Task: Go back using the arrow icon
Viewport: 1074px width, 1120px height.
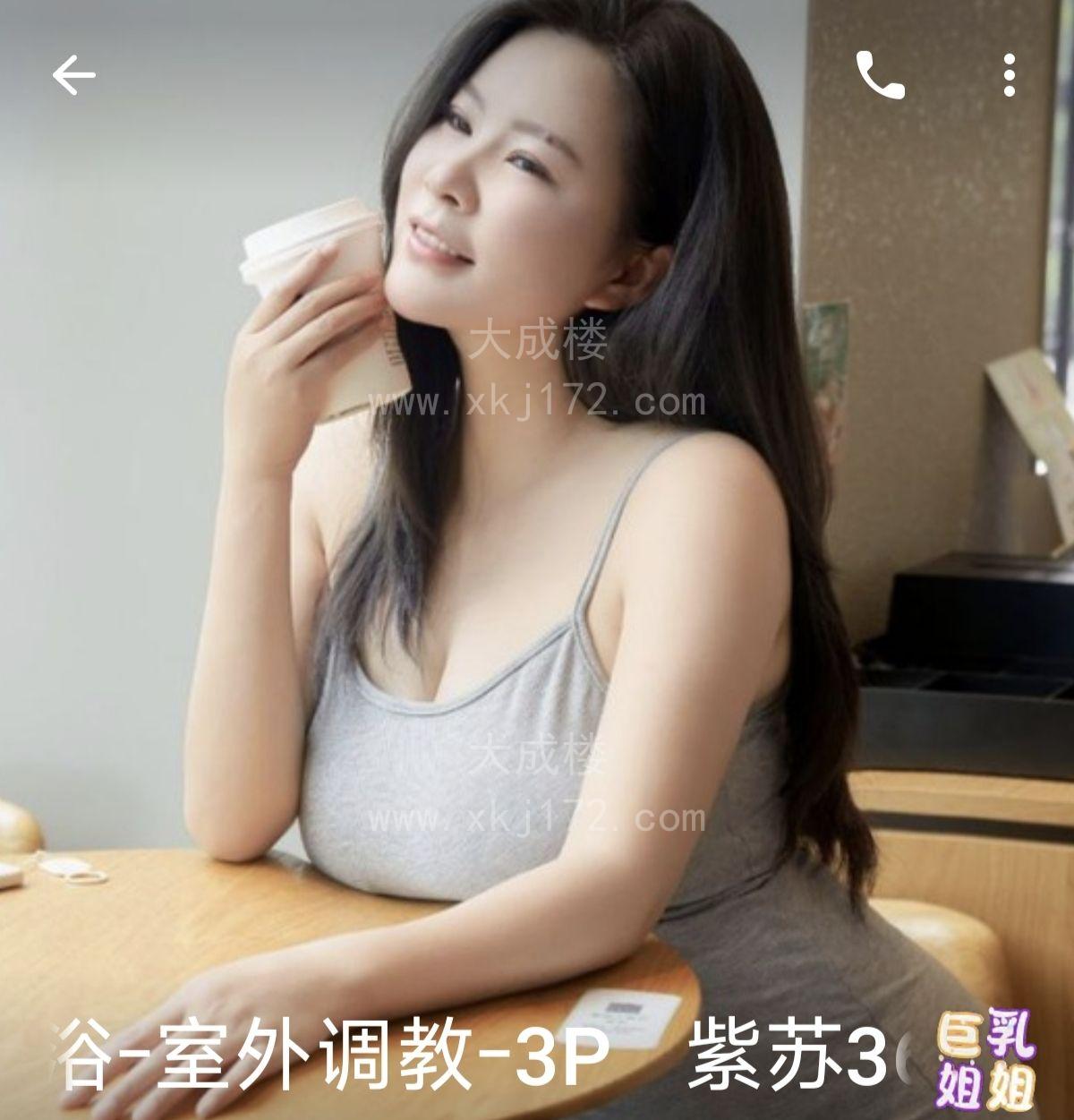Action: 73,75
